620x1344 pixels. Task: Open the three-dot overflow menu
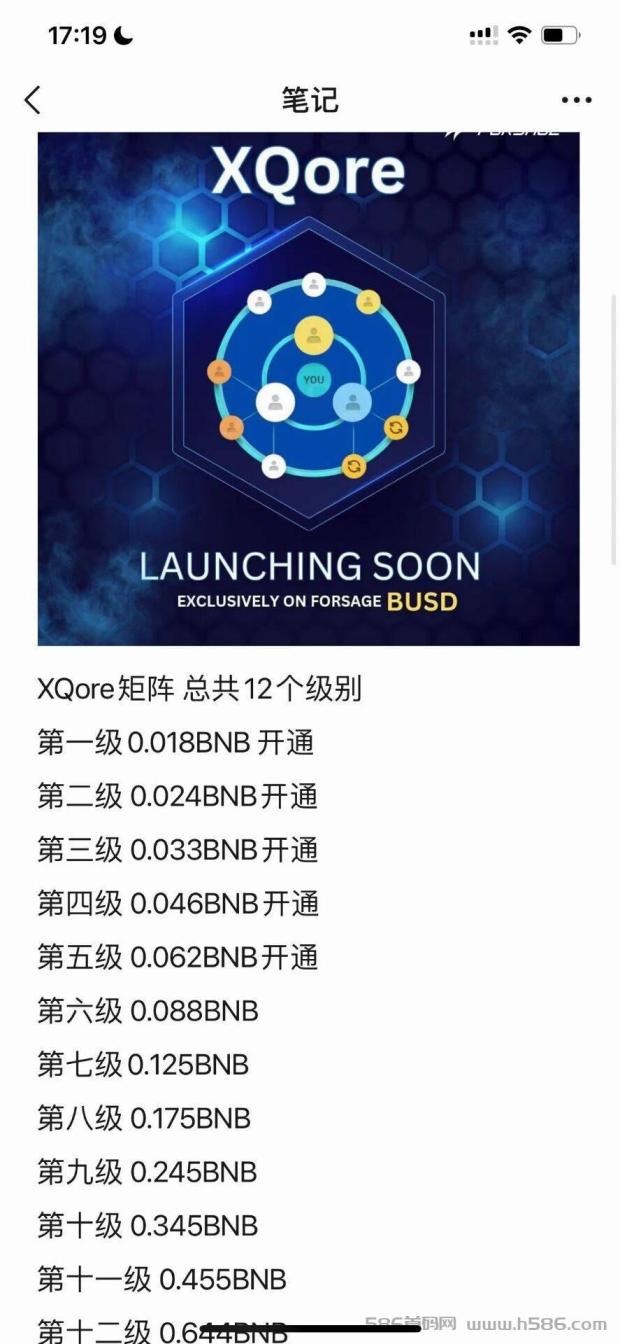pyautogui.click(x=577, y=100)
